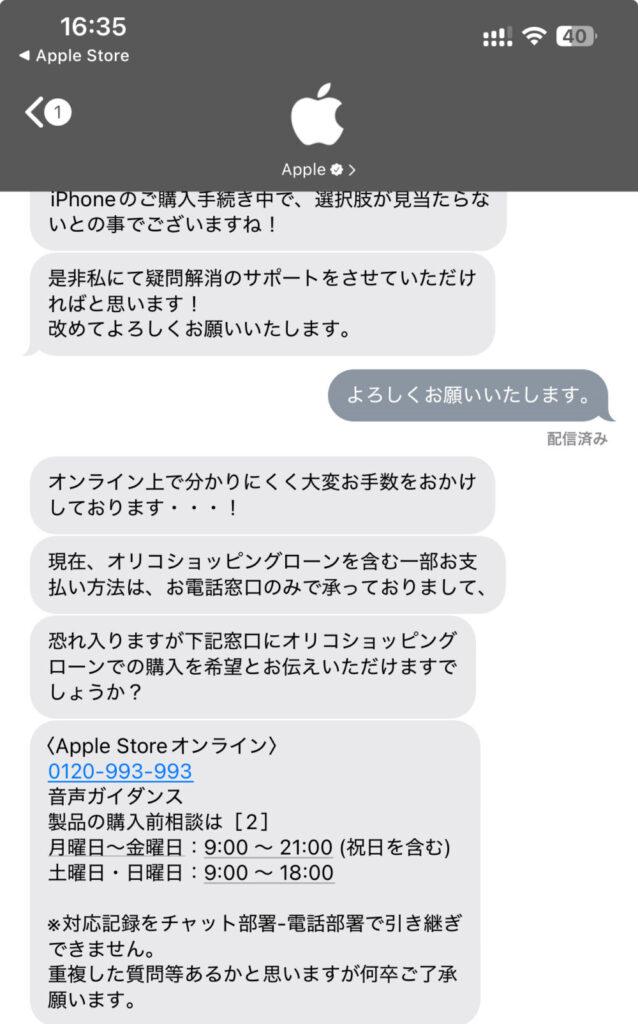The width and height of the screenshot is (638, 1024).
Task: Return to the Apple Store app
Action: [75, 56]
